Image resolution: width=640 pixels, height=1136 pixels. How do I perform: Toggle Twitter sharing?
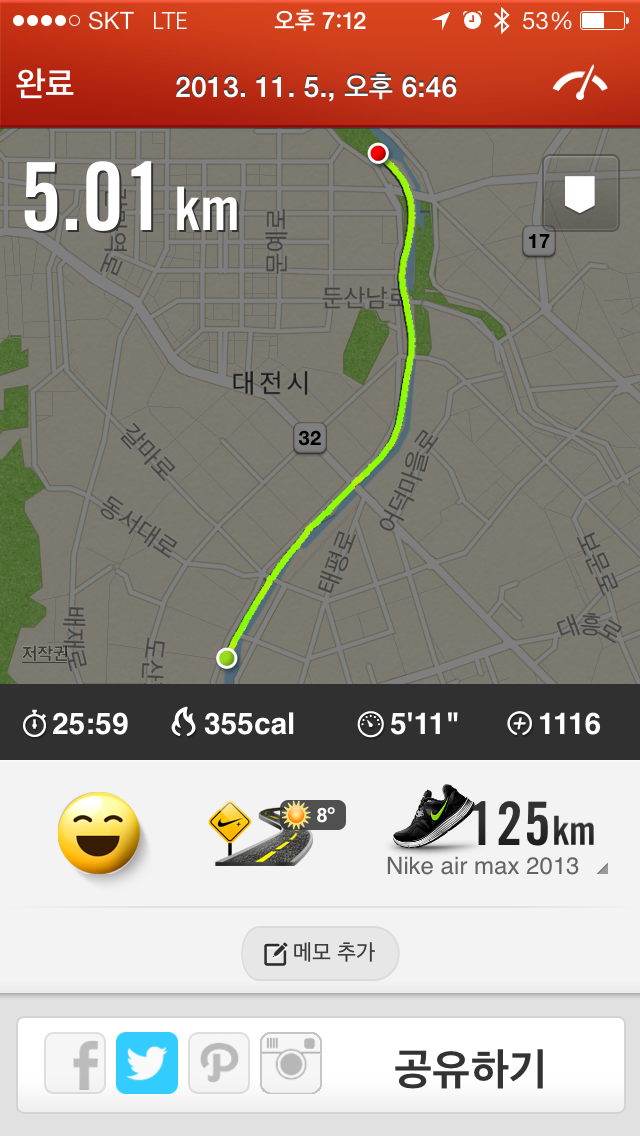[x=147, y=1063]
